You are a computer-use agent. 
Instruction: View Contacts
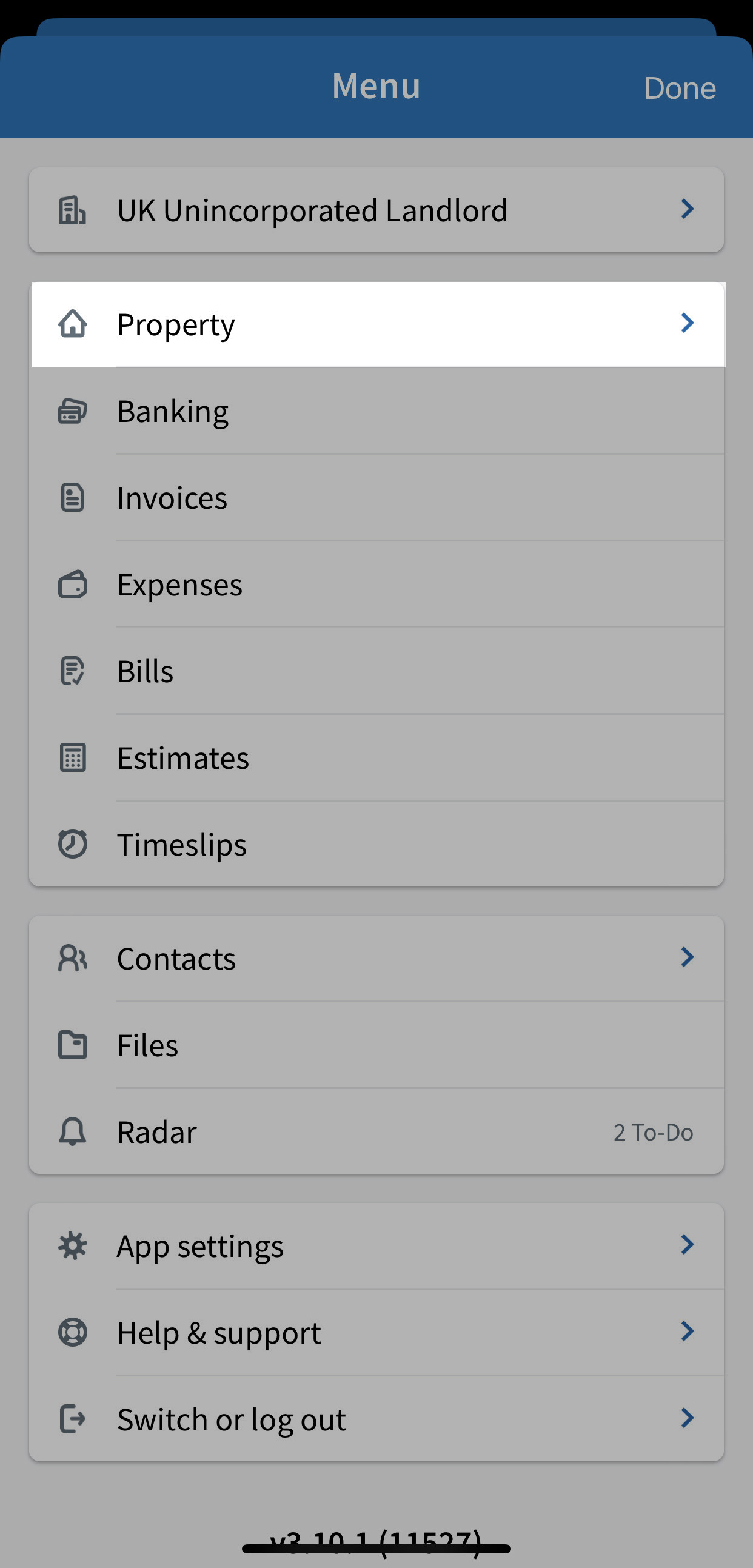(x=376, y=959)
